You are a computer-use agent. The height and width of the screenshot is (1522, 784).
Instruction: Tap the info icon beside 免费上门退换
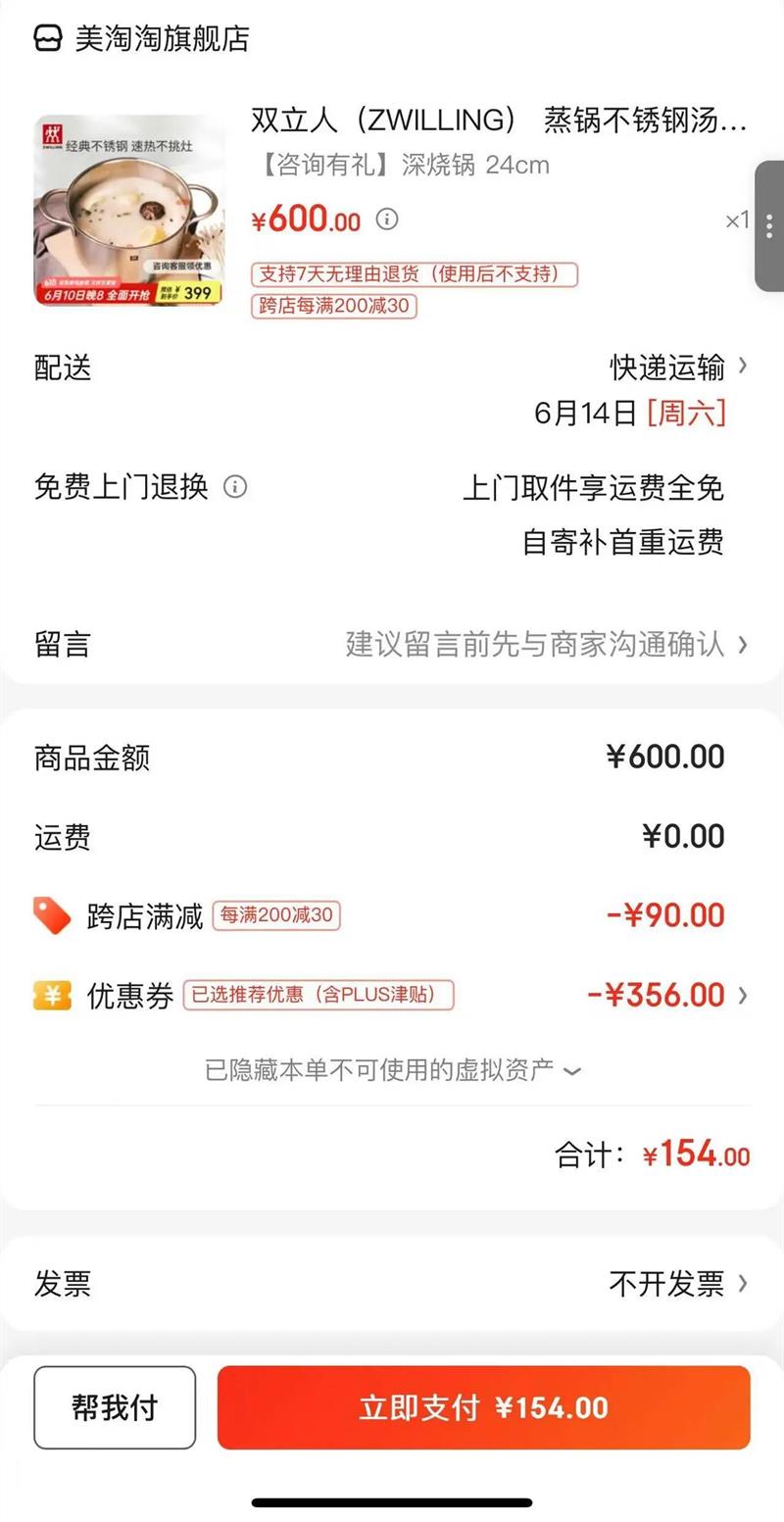pyautogui.click(x=235, y=486)
